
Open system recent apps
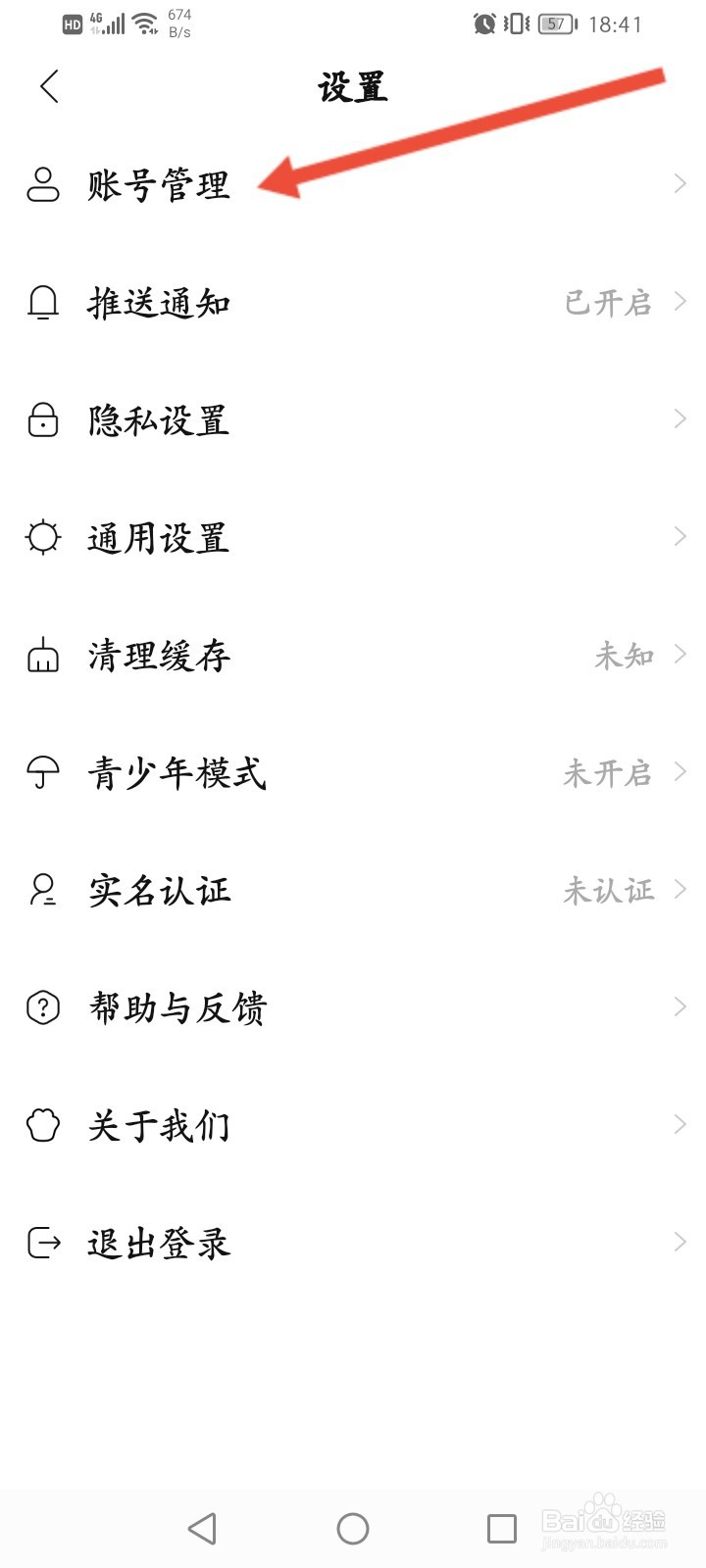[502, 1529]
